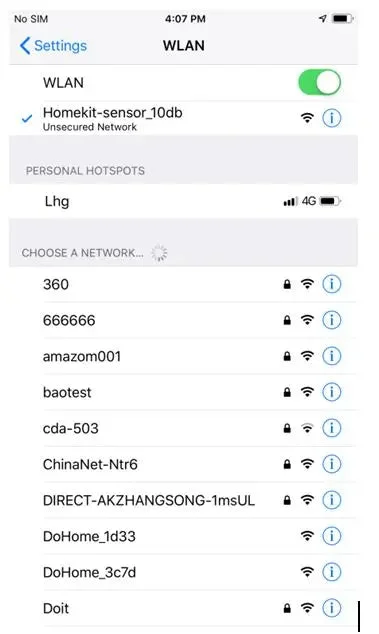Connect to DIRECT-AKZHANGSONG-1msUL
This screenshot has width=379, height=634.
tap(183, 500)
